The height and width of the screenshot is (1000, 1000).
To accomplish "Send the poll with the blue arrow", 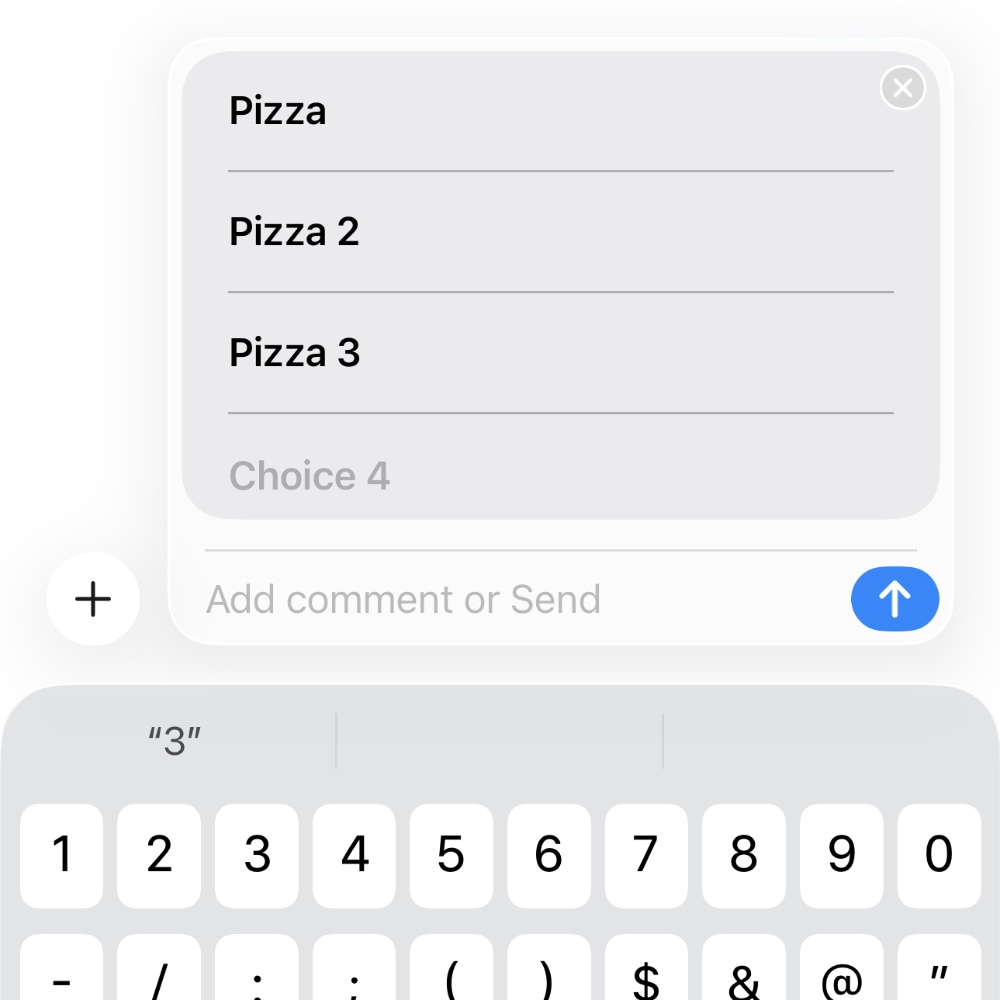I will point(894,600).
